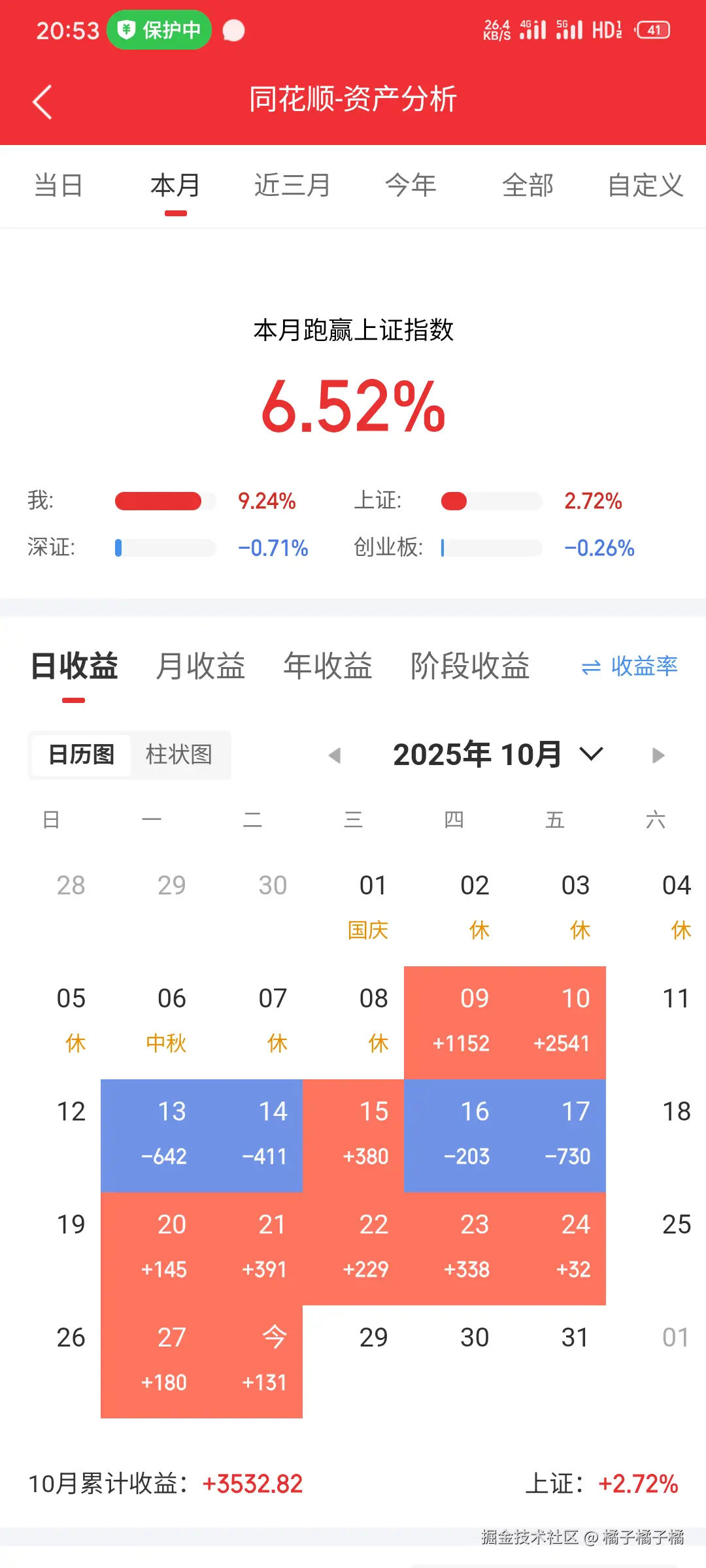The image size is (706, 1568).
Task: Tap the back arrow to exit asset analysis
Action: [x=42, y=101]
